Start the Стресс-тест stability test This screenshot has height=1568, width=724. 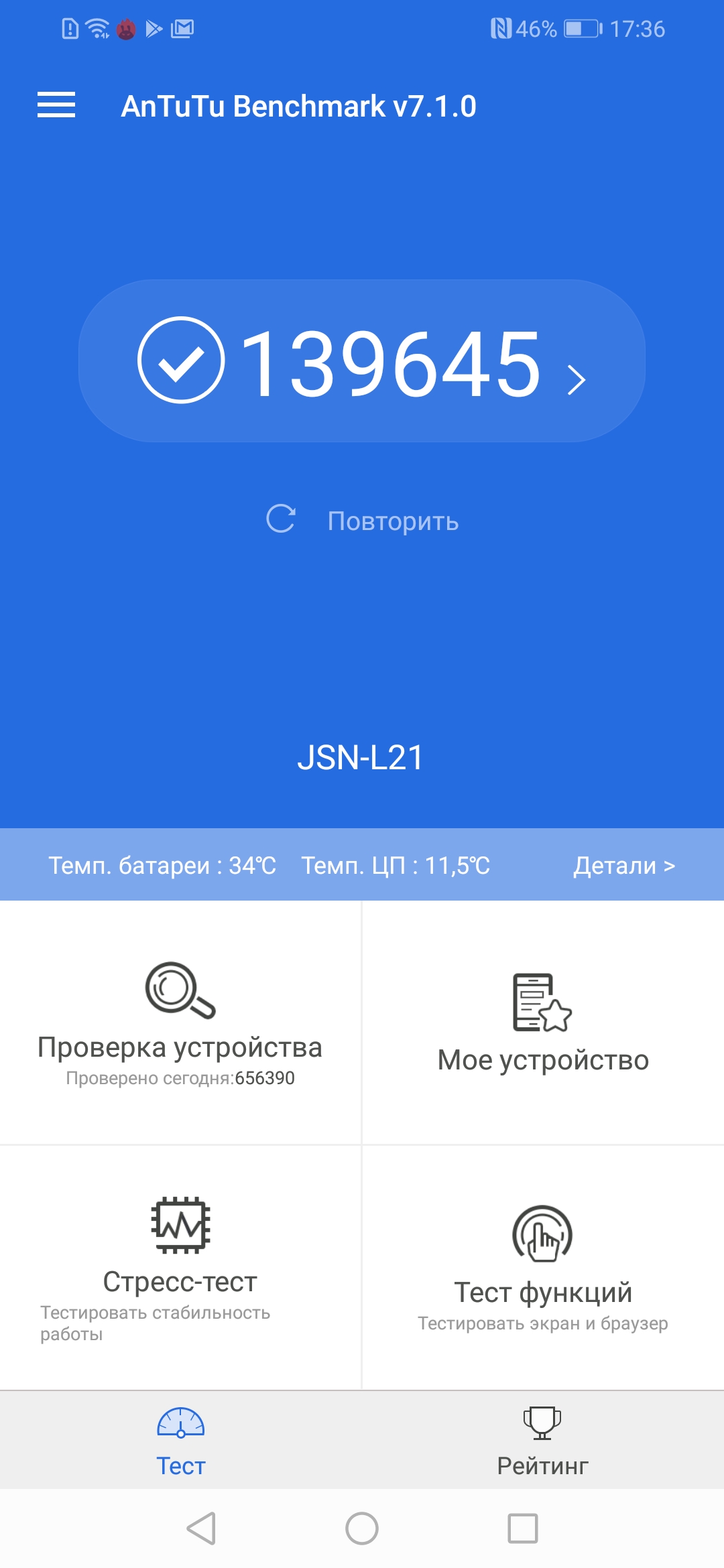[180, 1266]
